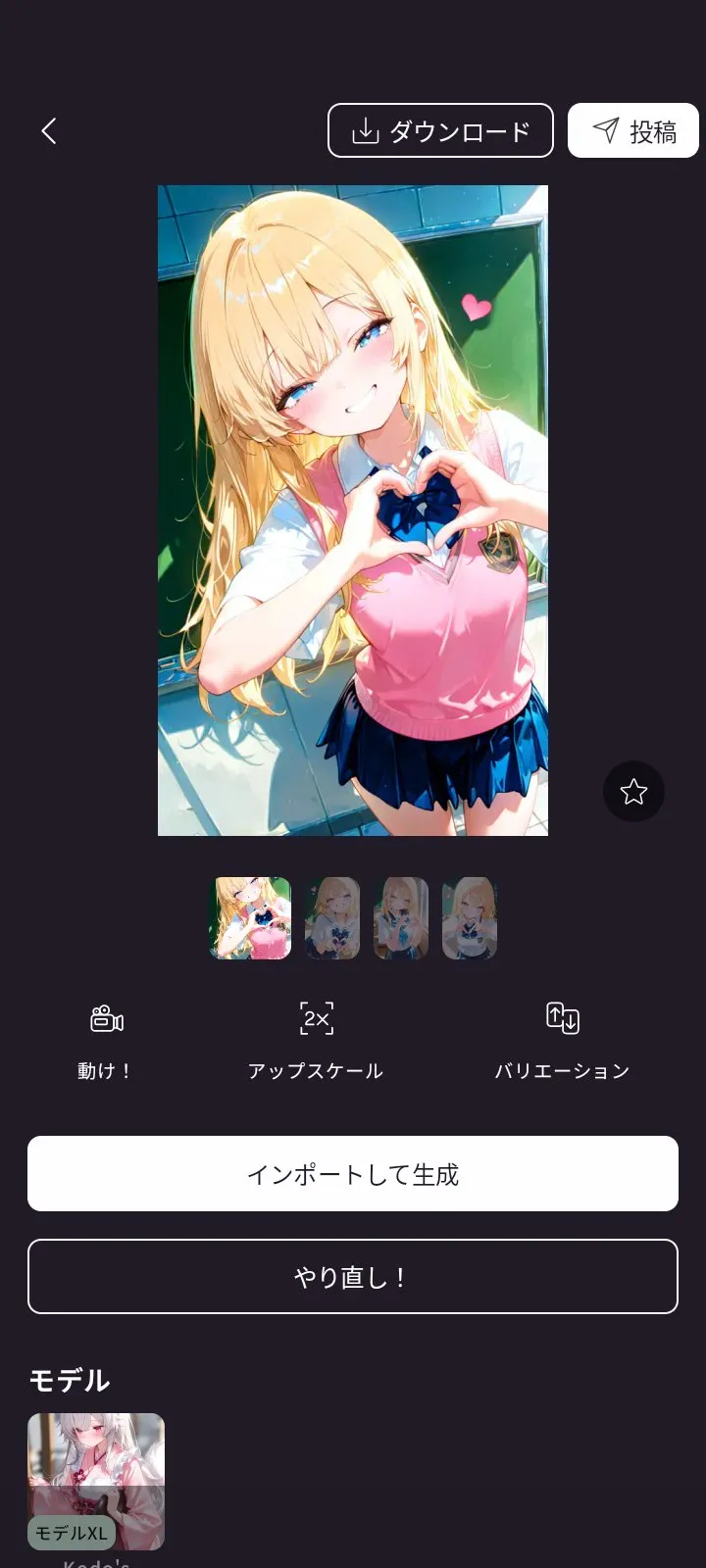Tap the ダウンロード button
The height and width of the screenshot is (1568, 706).
pyautogui.click(x=440, y=130)
